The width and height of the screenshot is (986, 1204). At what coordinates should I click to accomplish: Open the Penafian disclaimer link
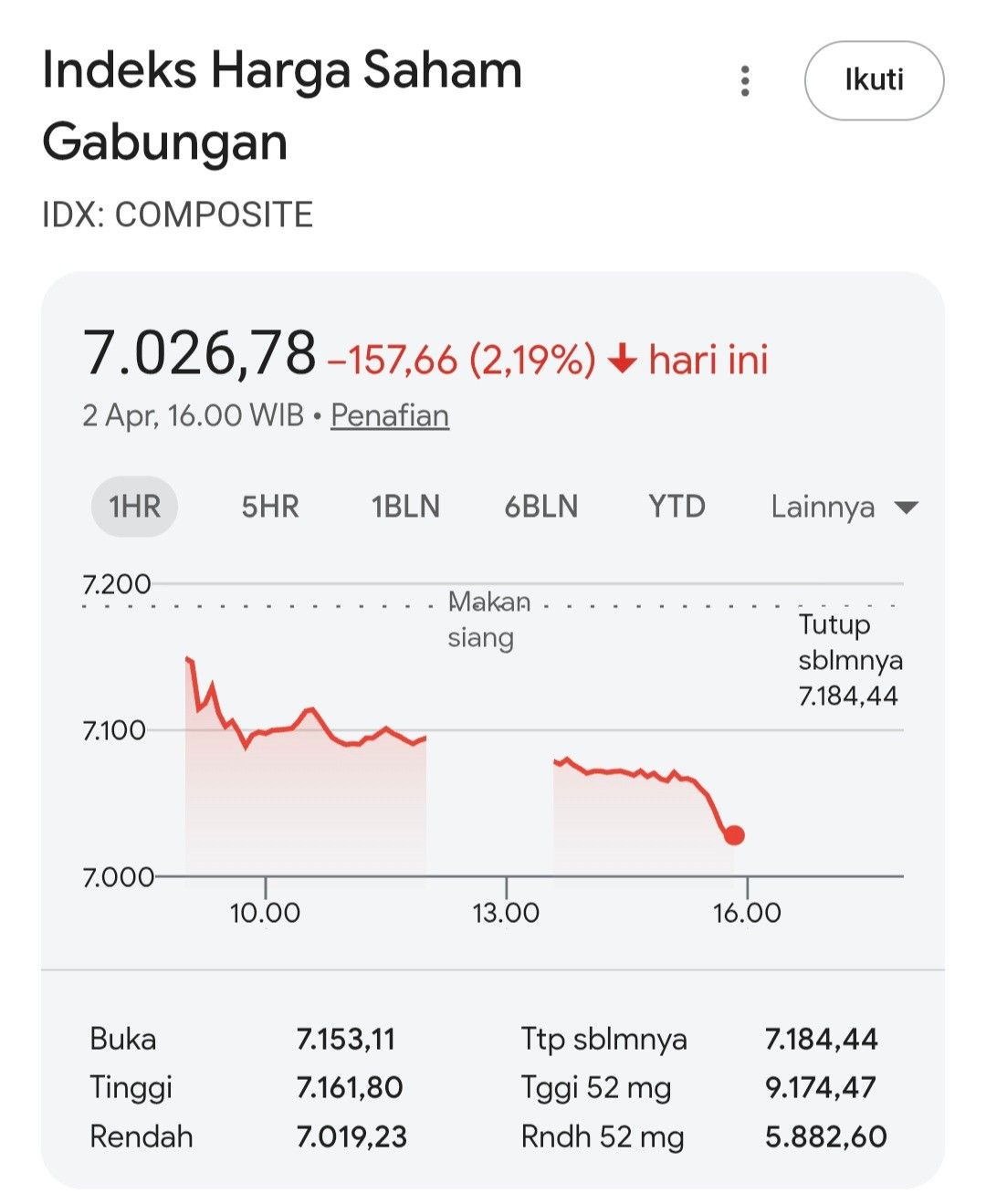tap(389, 414)
